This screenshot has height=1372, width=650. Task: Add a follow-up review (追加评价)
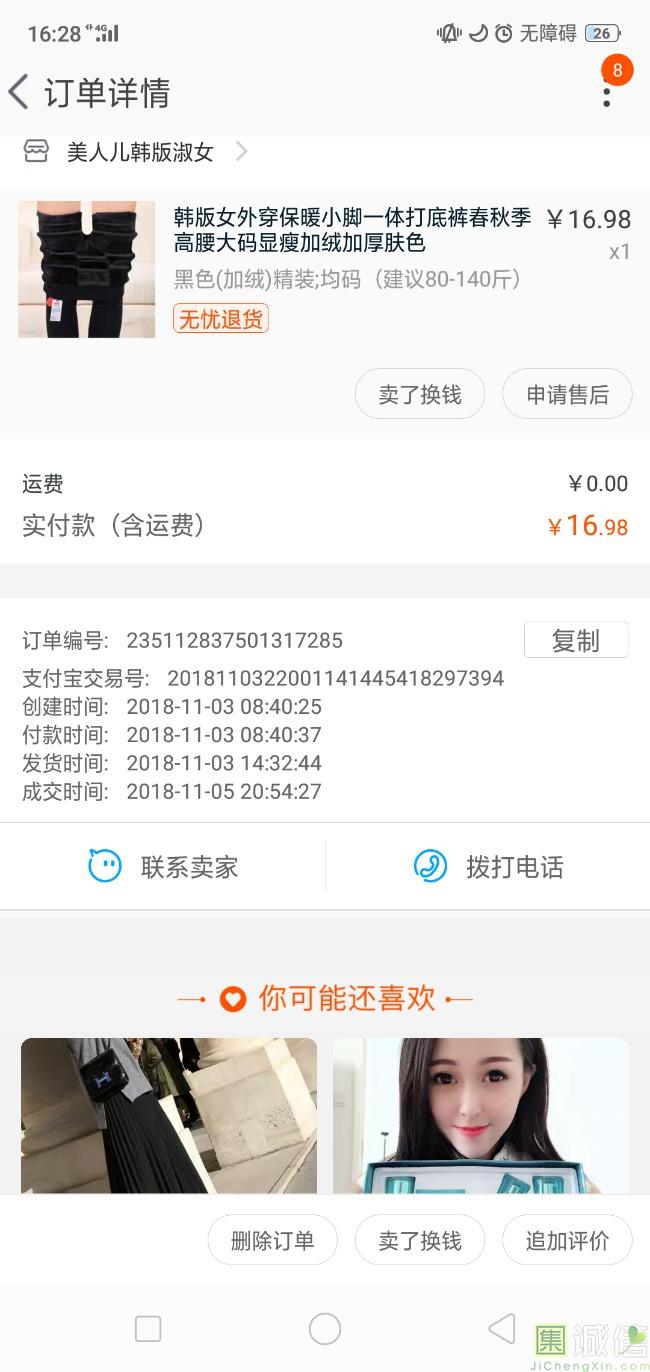(x=567, y=1241)
